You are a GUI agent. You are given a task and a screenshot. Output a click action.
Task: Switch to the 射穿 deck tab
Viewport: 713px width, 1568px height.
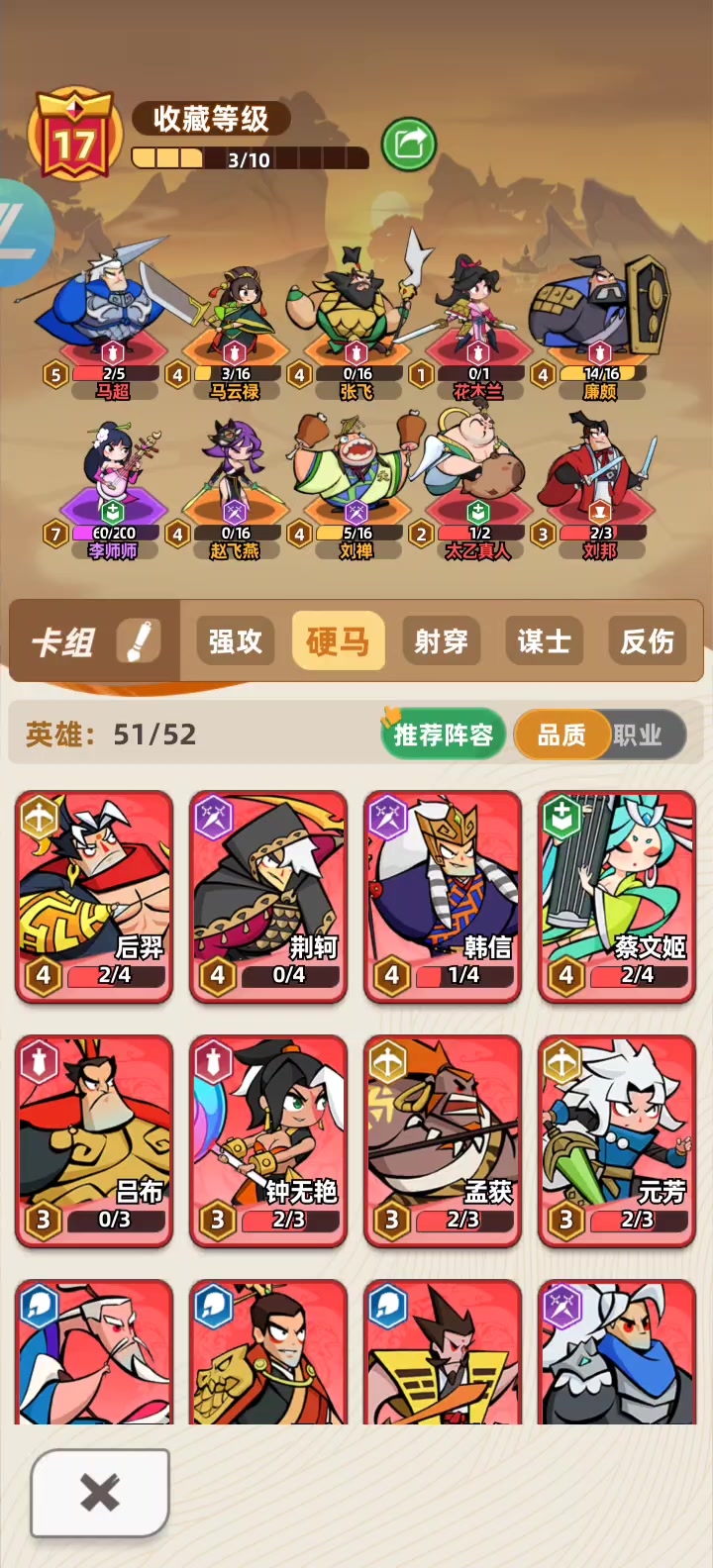(x=441, y=641)
